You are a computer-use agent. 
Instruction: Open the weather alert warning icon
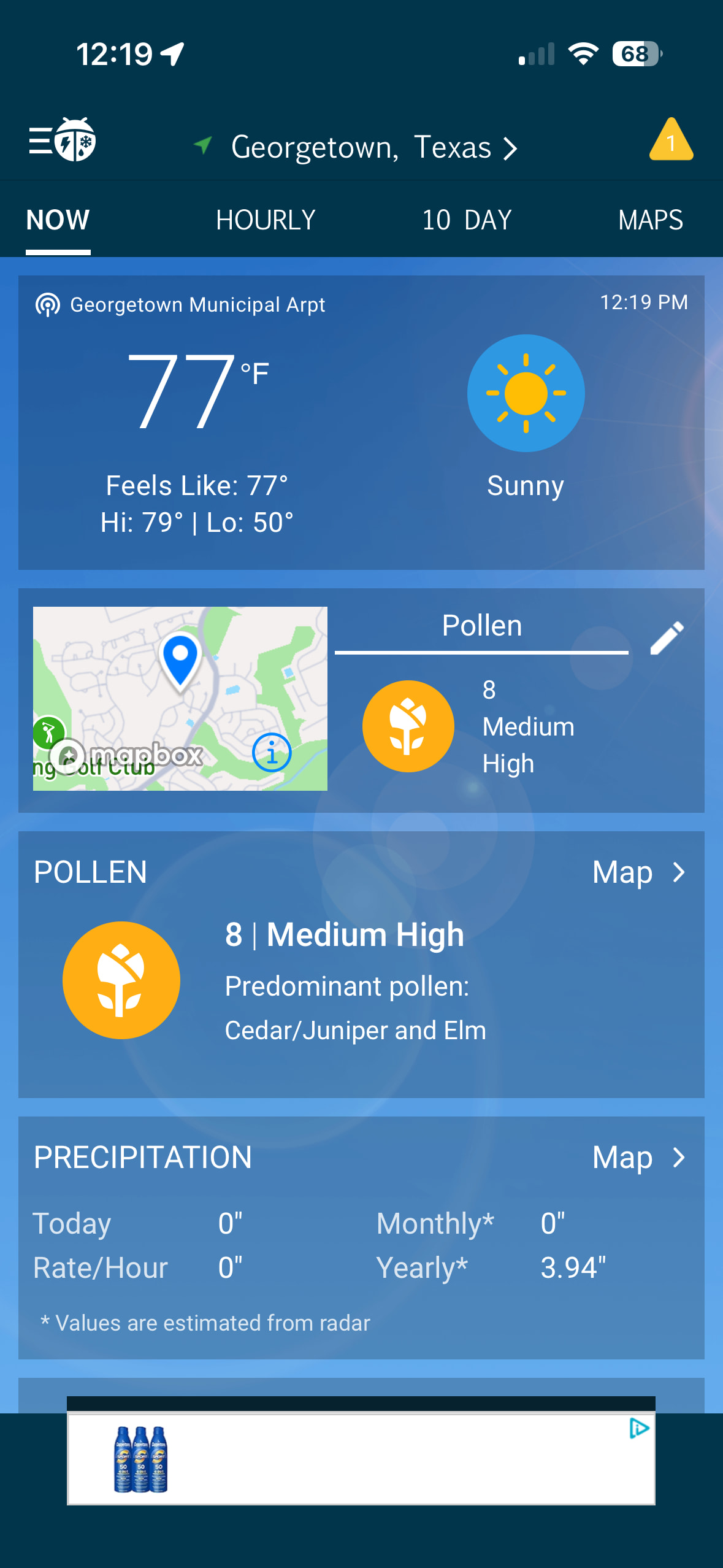pyautogui.click(x=671, y=140)
